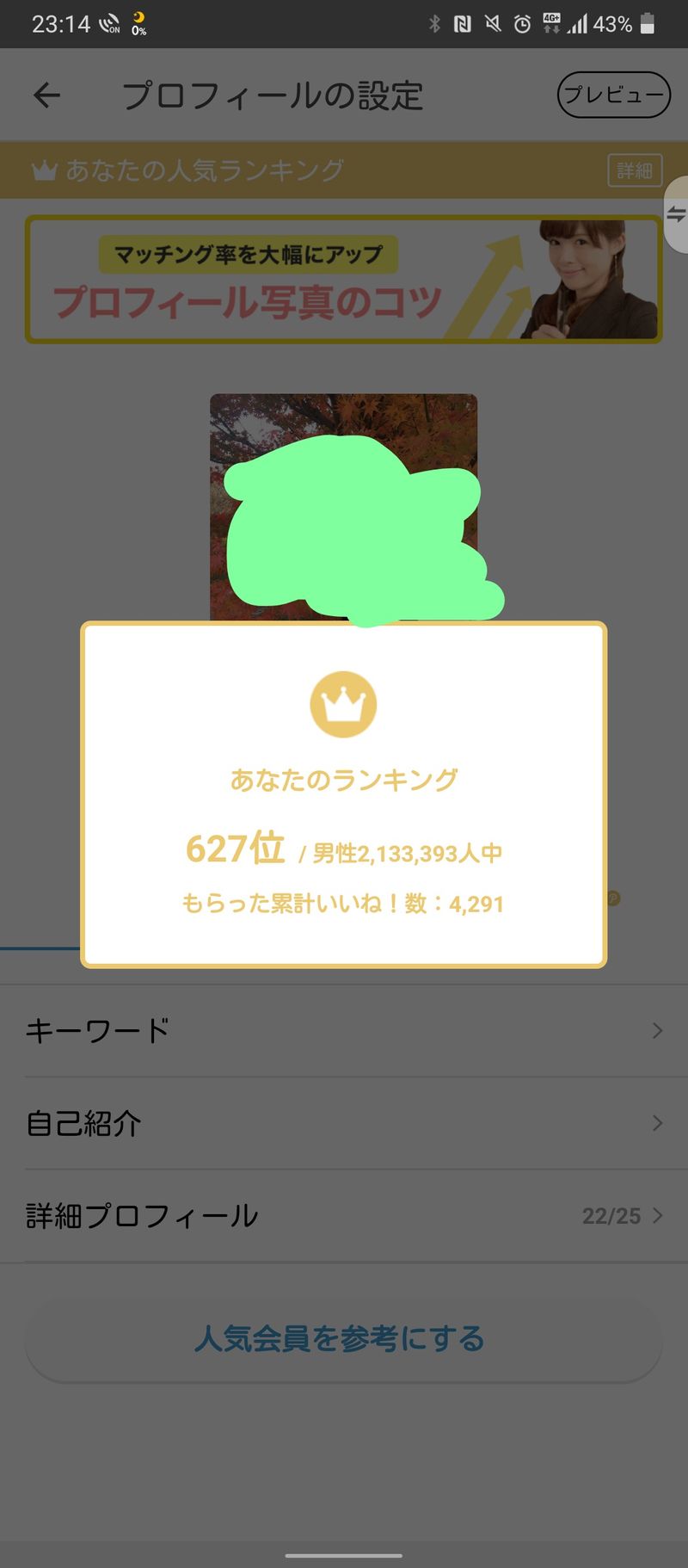
Task: Open the 自己紹介 row
Action: point(344,1123)
